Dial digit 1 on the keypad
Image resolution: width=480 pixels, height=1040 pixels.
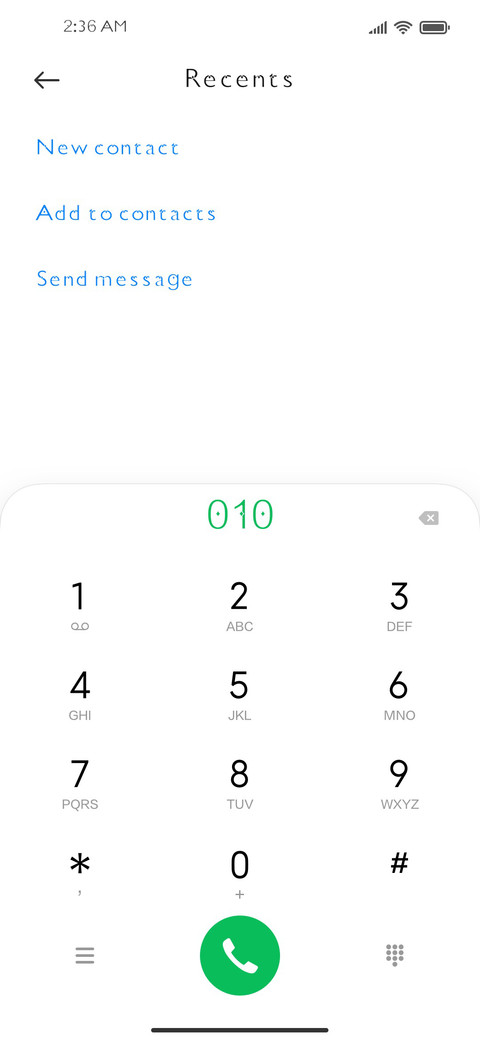click(x=80, y=606)
